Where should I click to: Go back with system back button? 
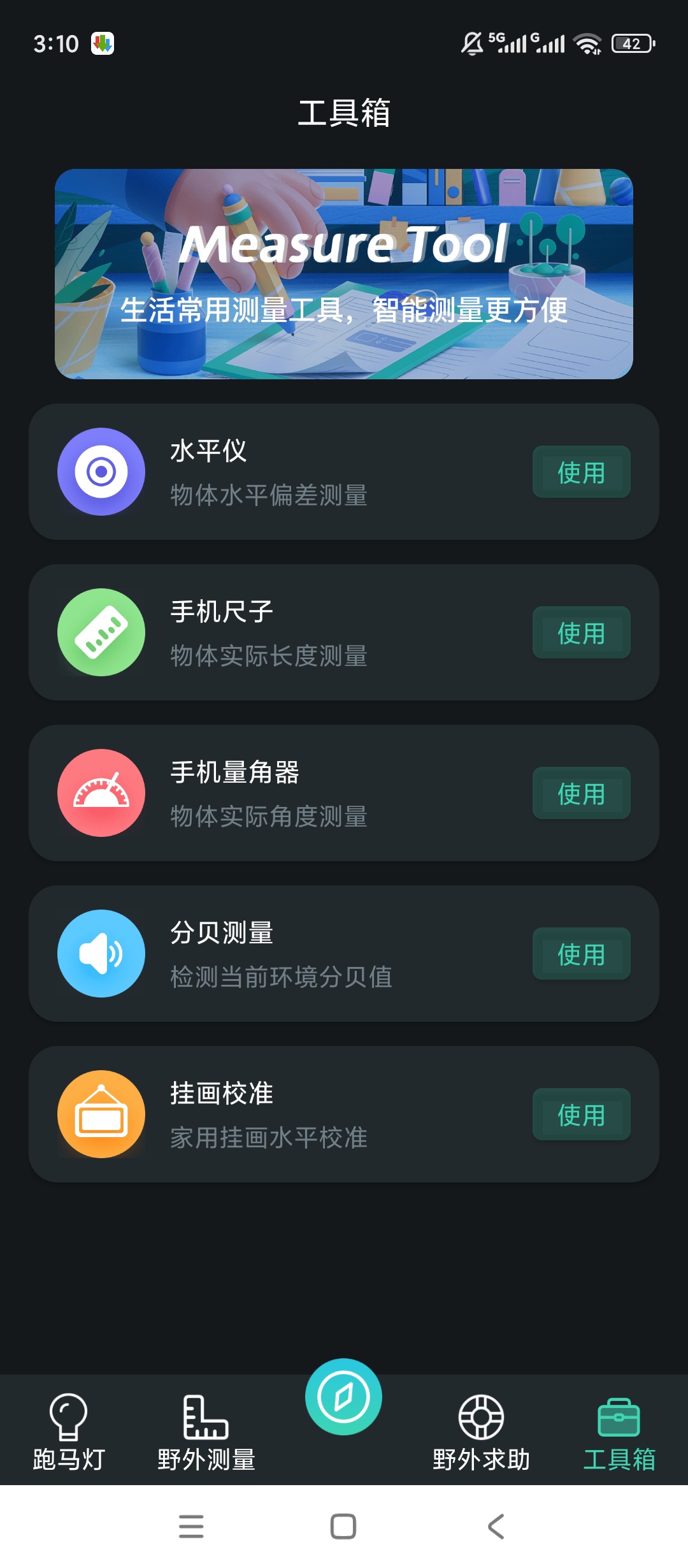coord(496,1527)
